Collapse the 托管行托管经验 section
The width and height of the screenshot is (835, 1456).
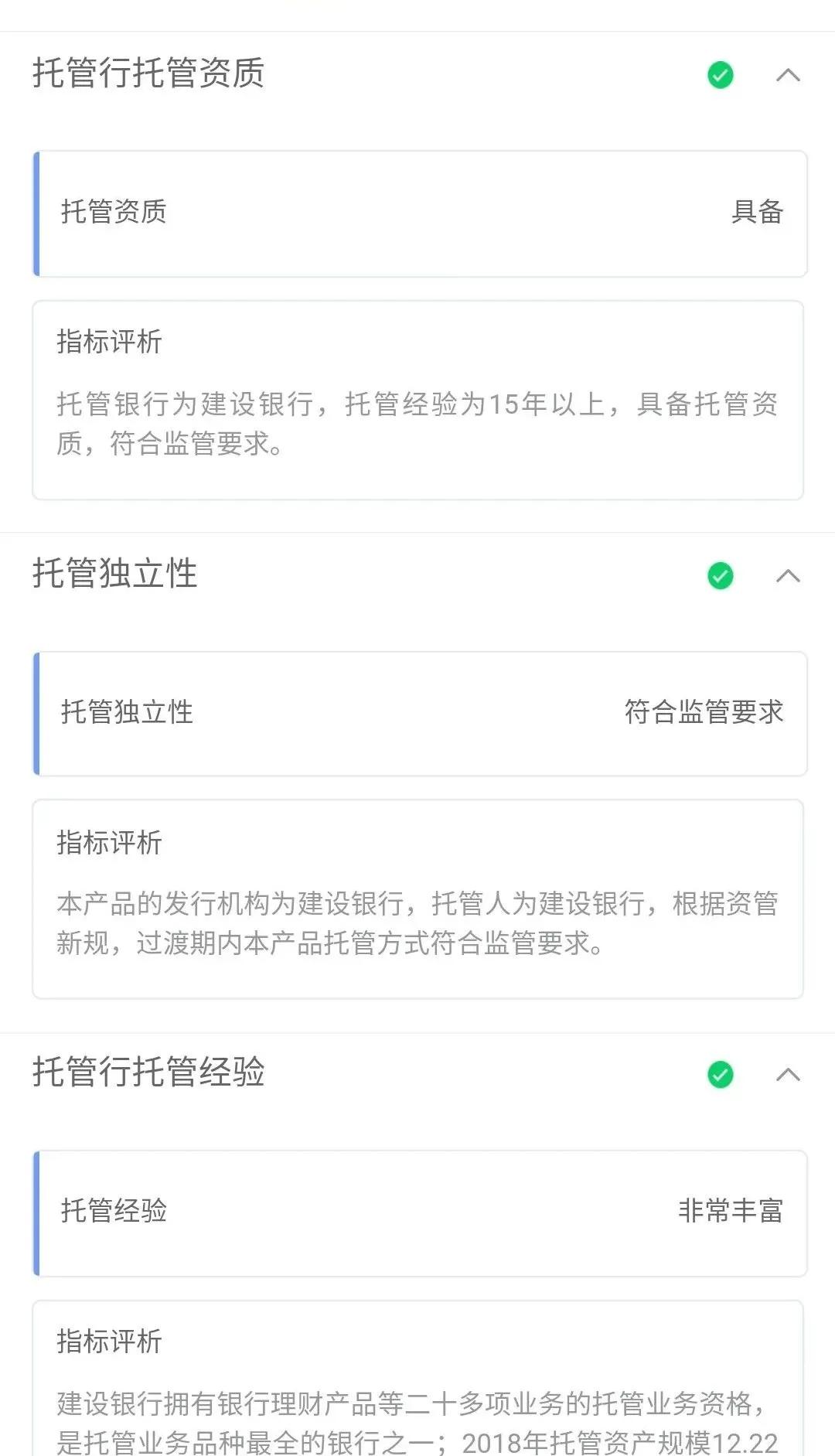pyautogui.click(x=788, y=1075)
